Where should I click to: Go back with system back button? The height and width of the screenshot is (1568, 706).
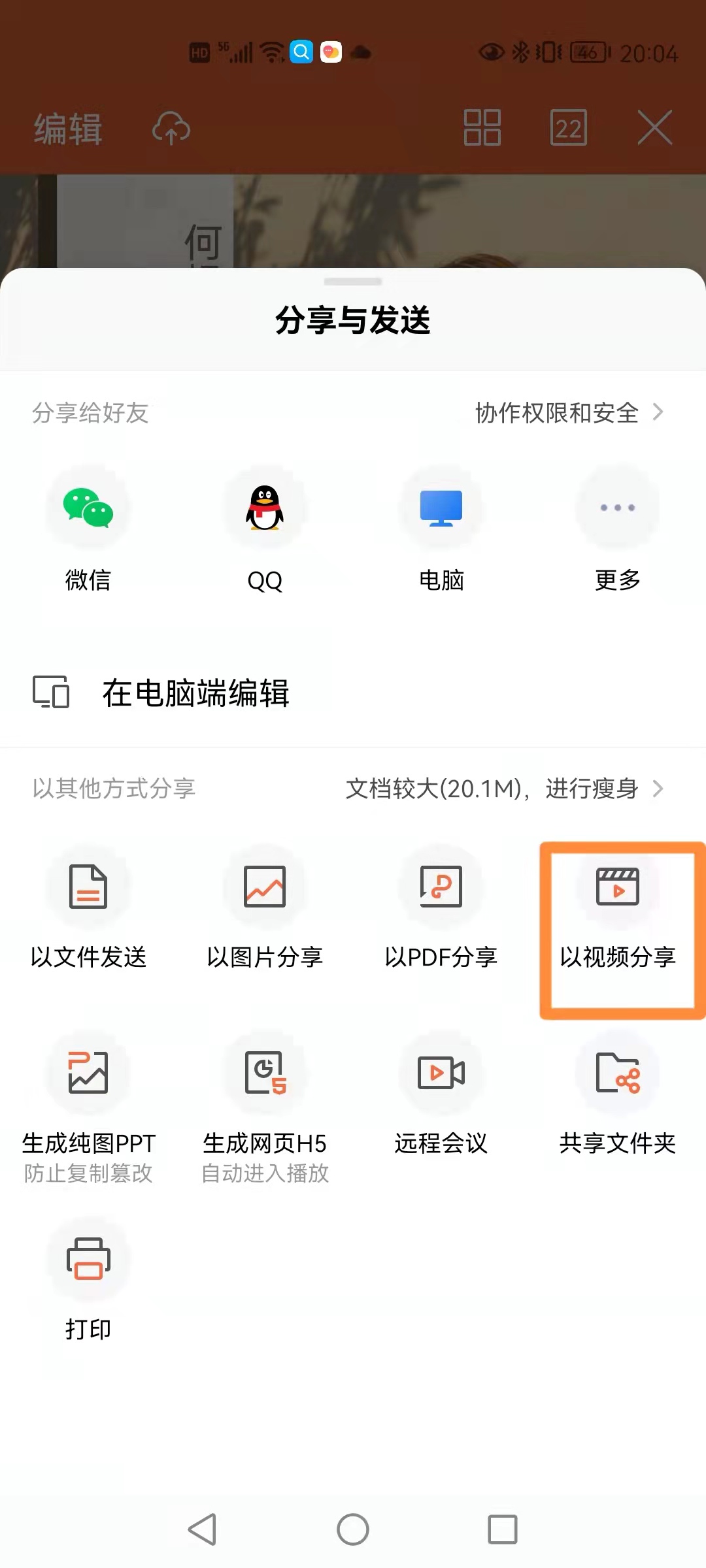click(x=202, y=1529)
